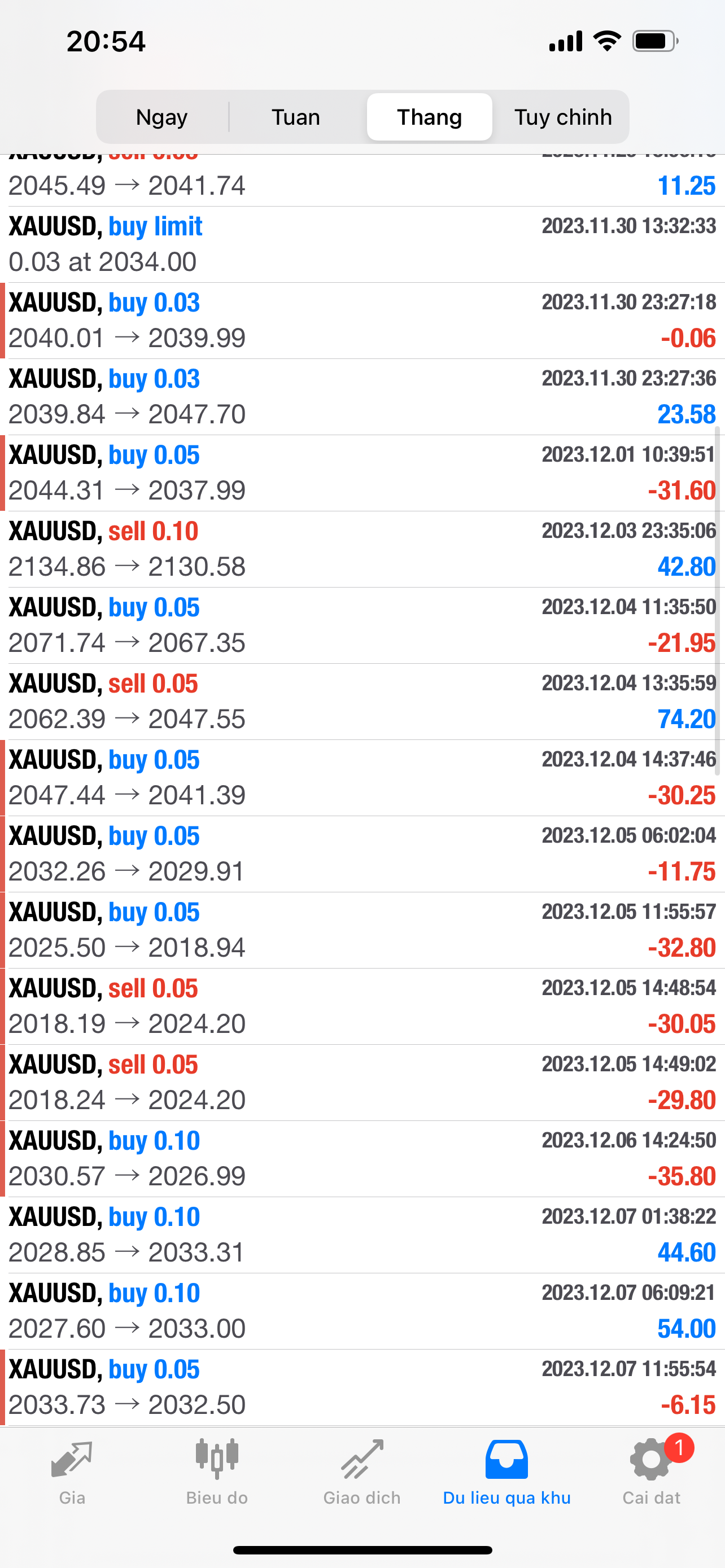Screen dimensions: 725x1568
Task: Open the buy 0.10 trade with 54.00 profit
Action: tap(362, 1311)
